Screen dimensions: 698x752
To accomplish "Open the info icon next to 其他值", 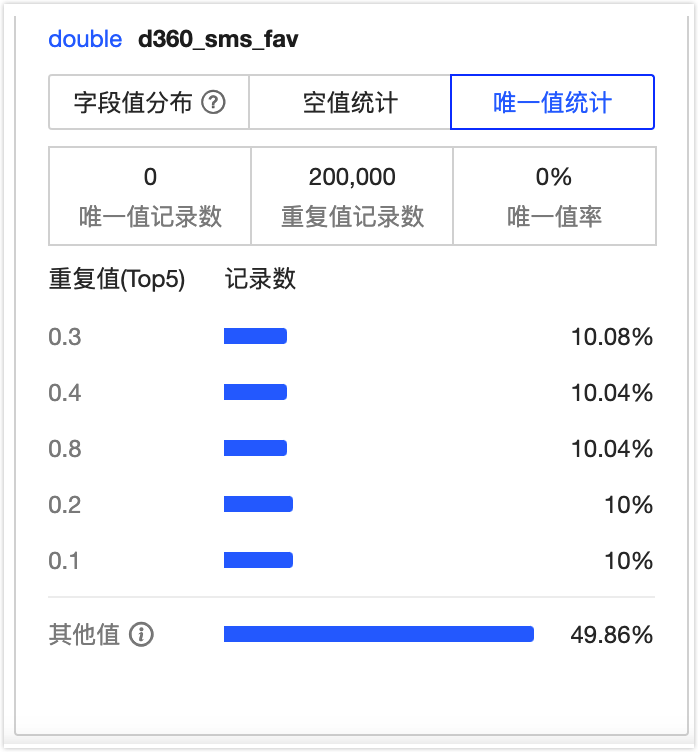I will (x=142, y=634).
